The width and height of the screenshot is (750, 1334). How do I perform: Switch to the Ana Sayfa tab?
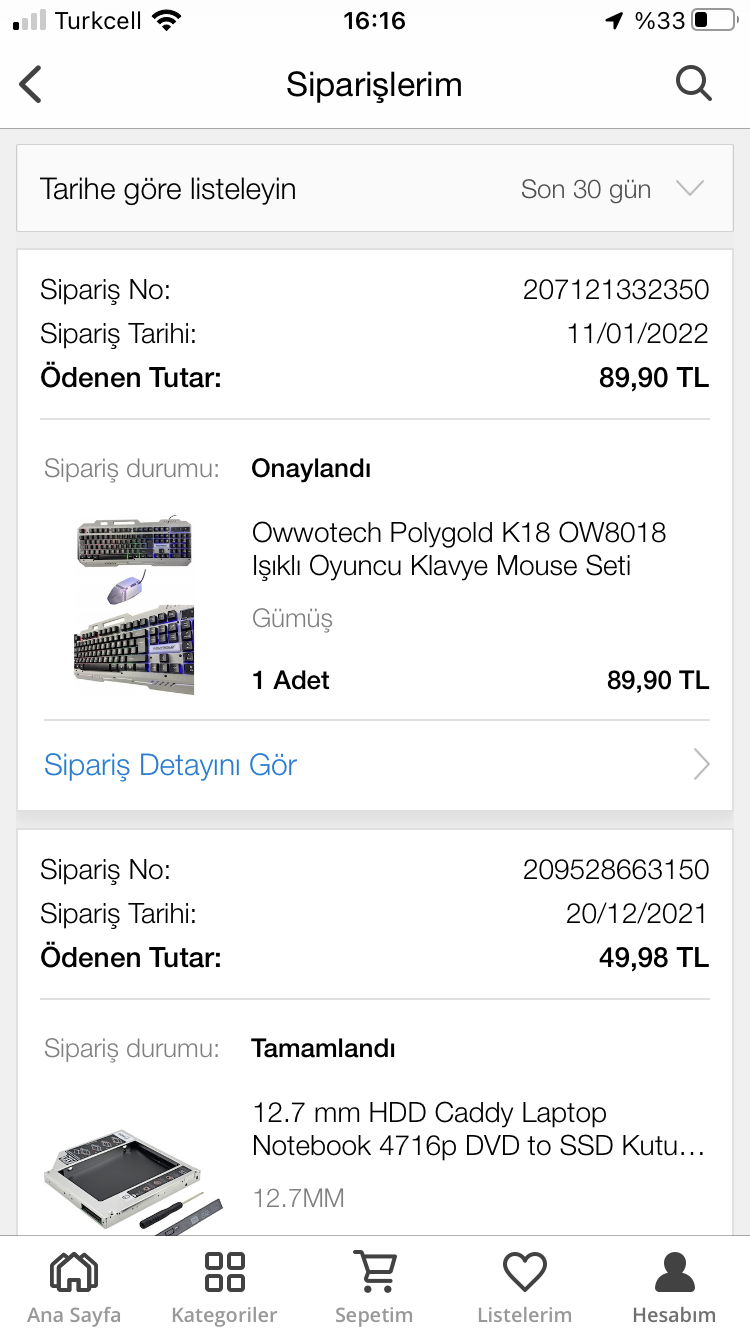pos(74,1286)
